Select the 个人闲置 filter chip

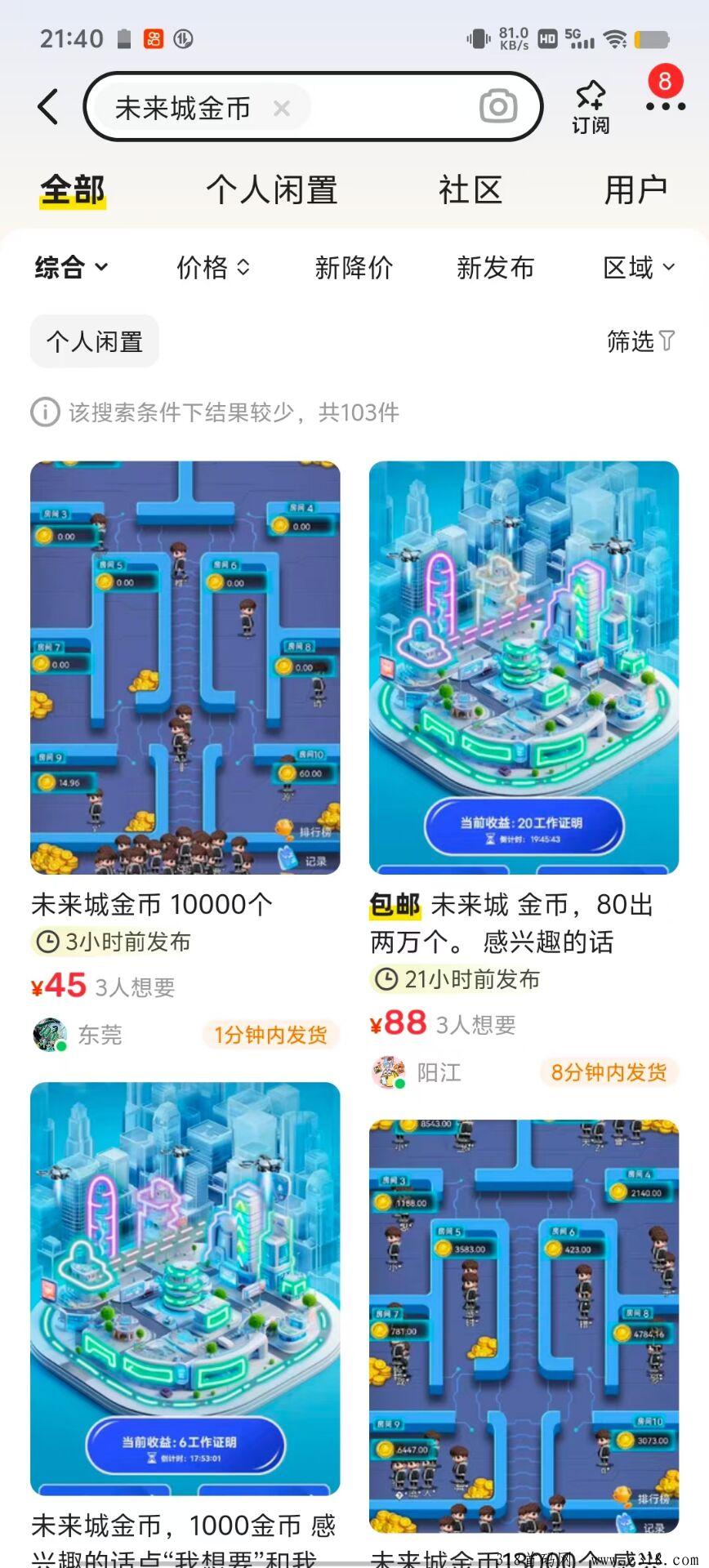tap(95, 341)
